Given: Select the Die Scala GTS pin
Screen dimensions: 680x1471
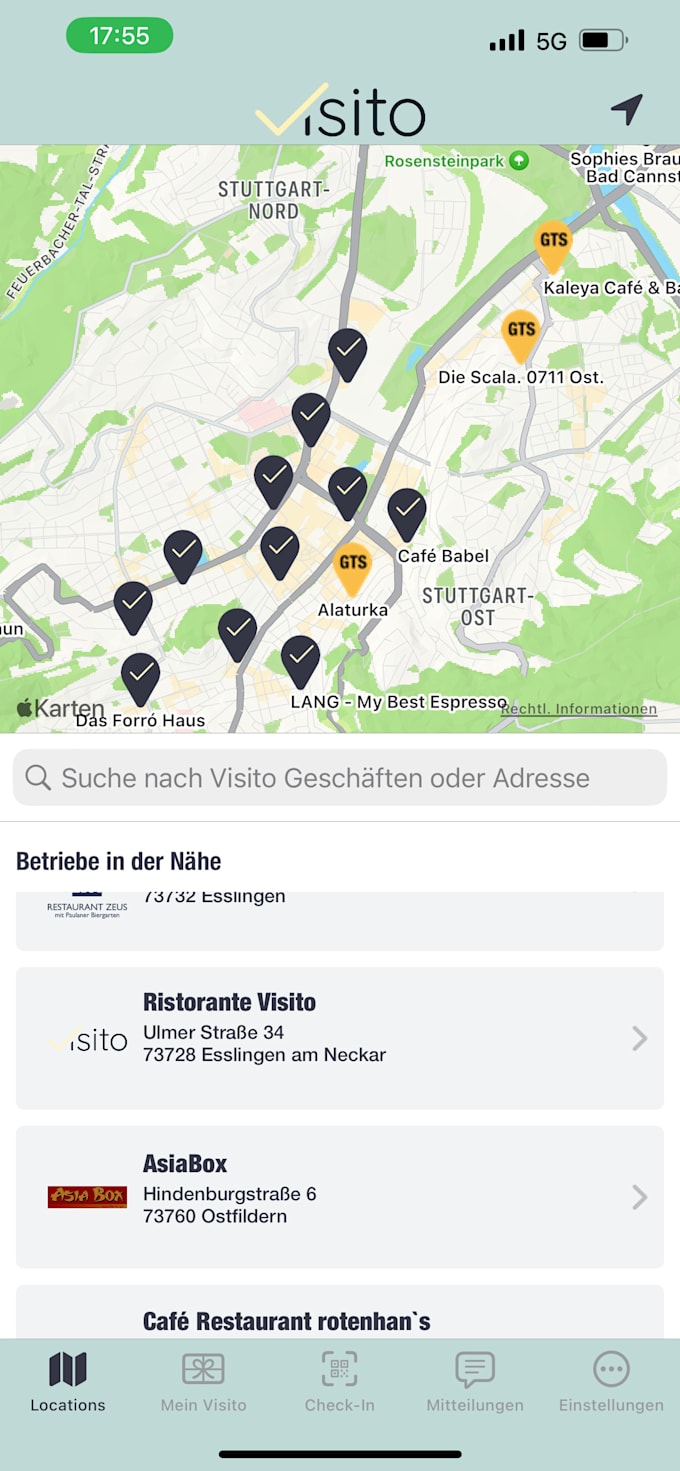Looking at the screenshot, I should tap(521, 333).
